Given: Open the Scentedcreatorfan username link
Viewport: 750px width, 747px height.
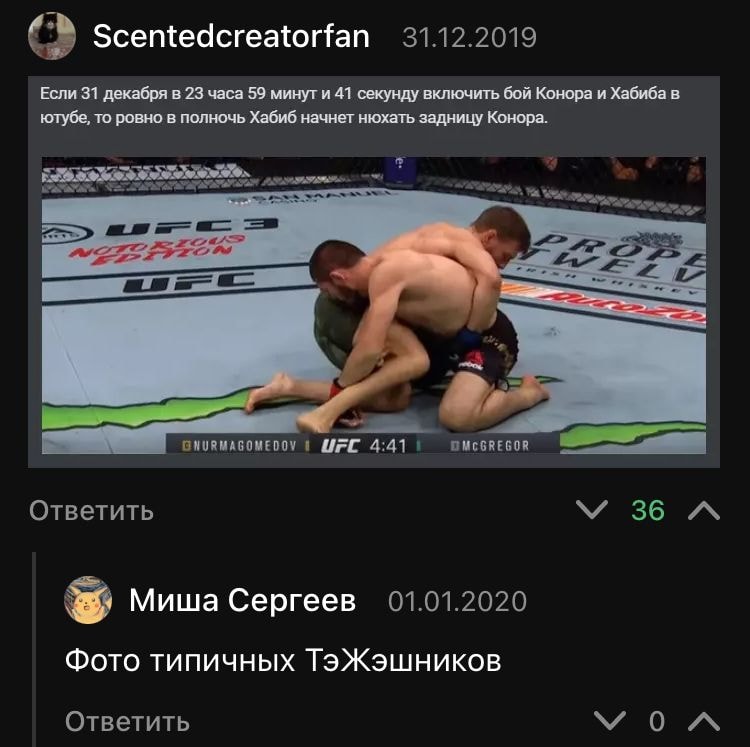Looking at the screenshot, I should [231, 37].
